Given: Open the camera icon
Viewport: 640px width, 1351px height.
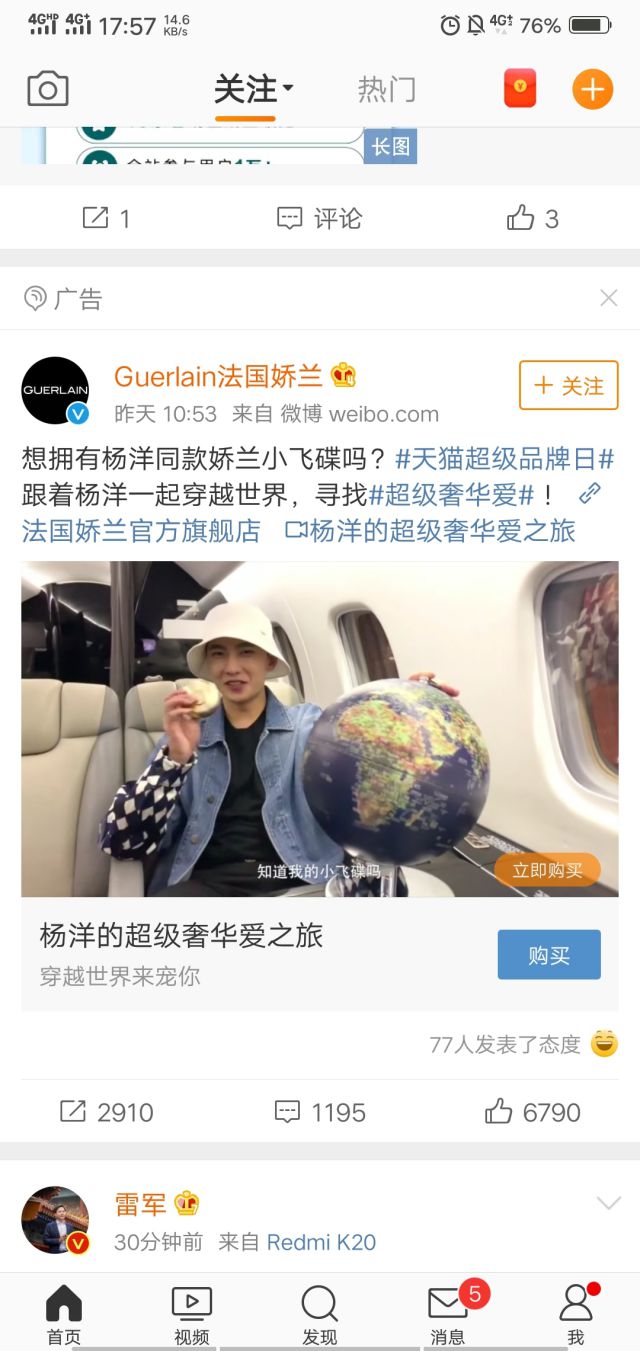Looking at the screenshot, I should click(47, 90).
